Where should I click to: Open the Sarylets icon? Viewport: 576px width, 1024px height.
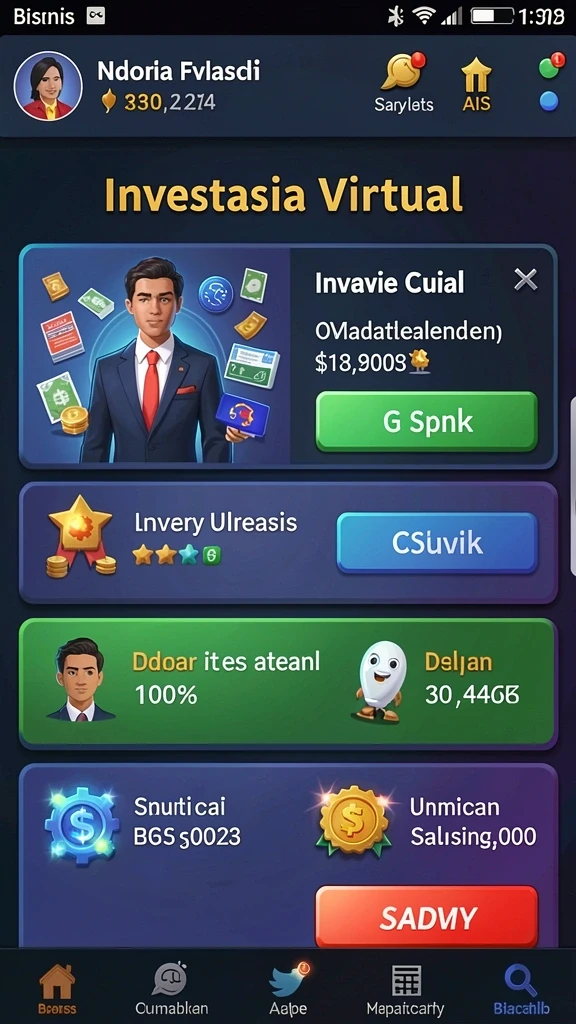click(404, 82)
